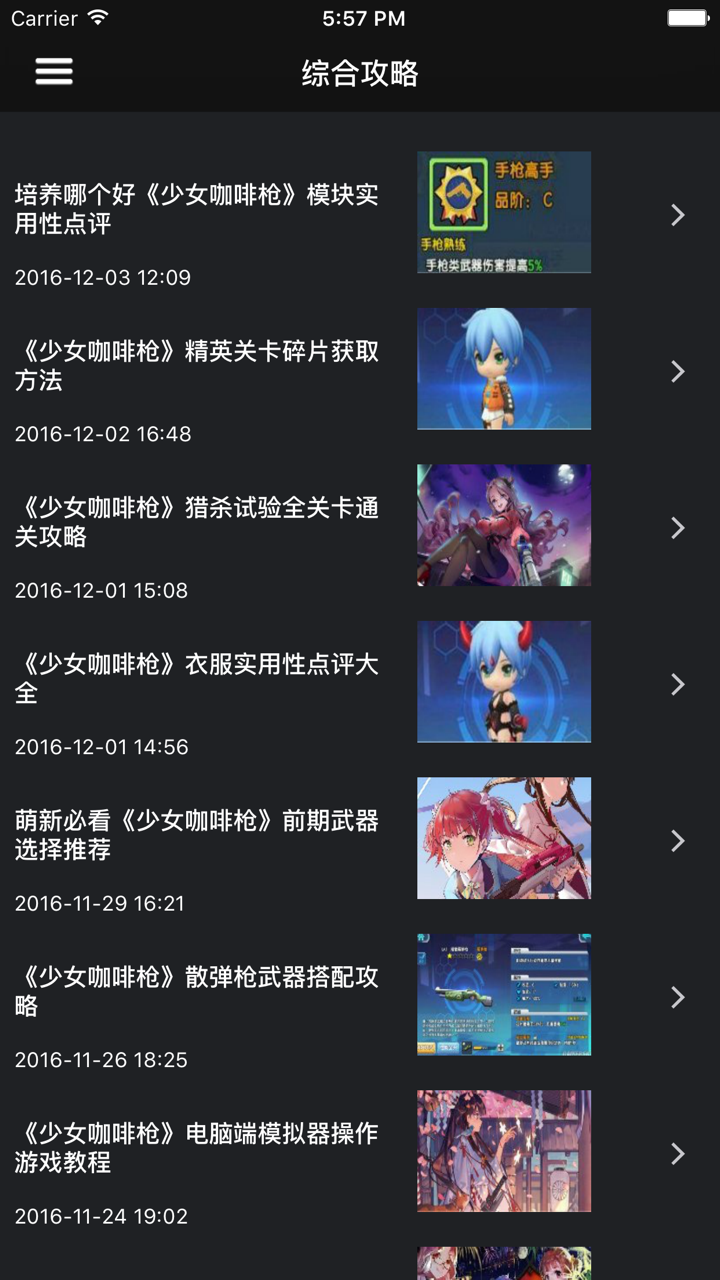Tap the blue-haired chibi thumbnail for 精英关卡碎片获取方法

tap(504, 368)
